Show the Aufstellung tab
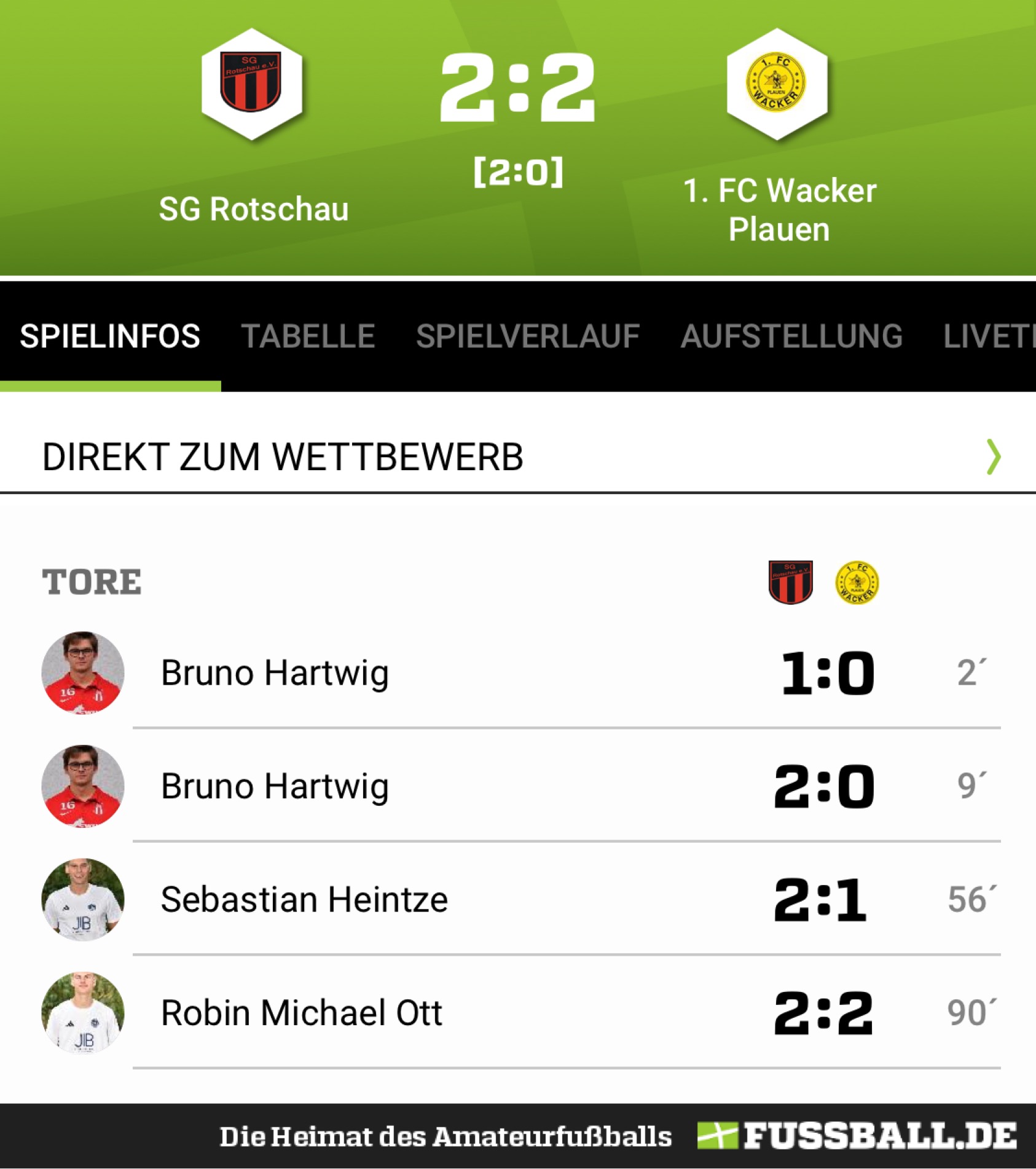The width and height of the screenshot is (1036, 1169). coord(791,336)
